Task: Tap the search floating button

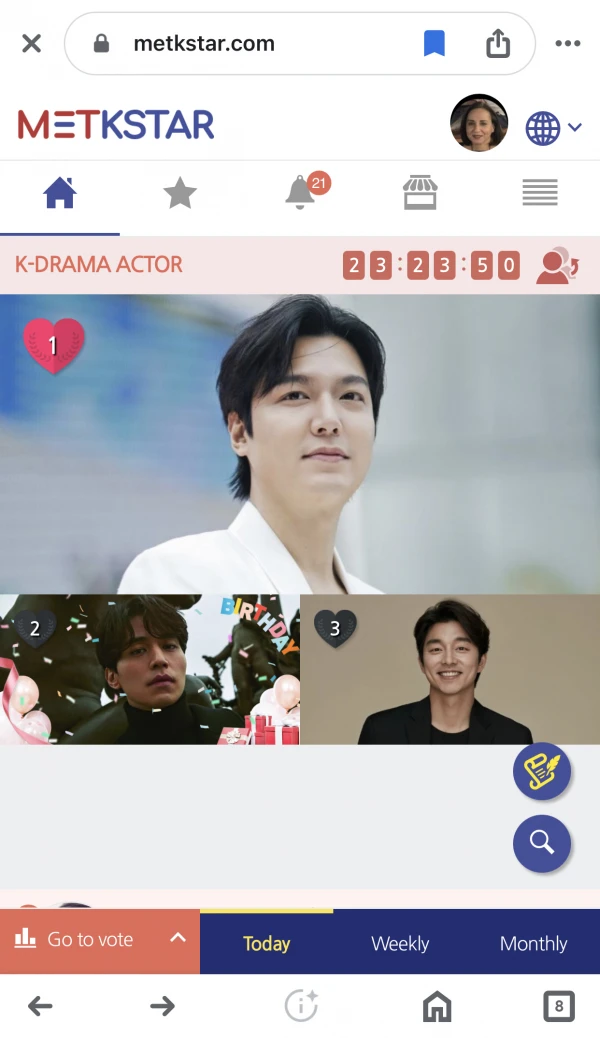Action: point(542,843)
